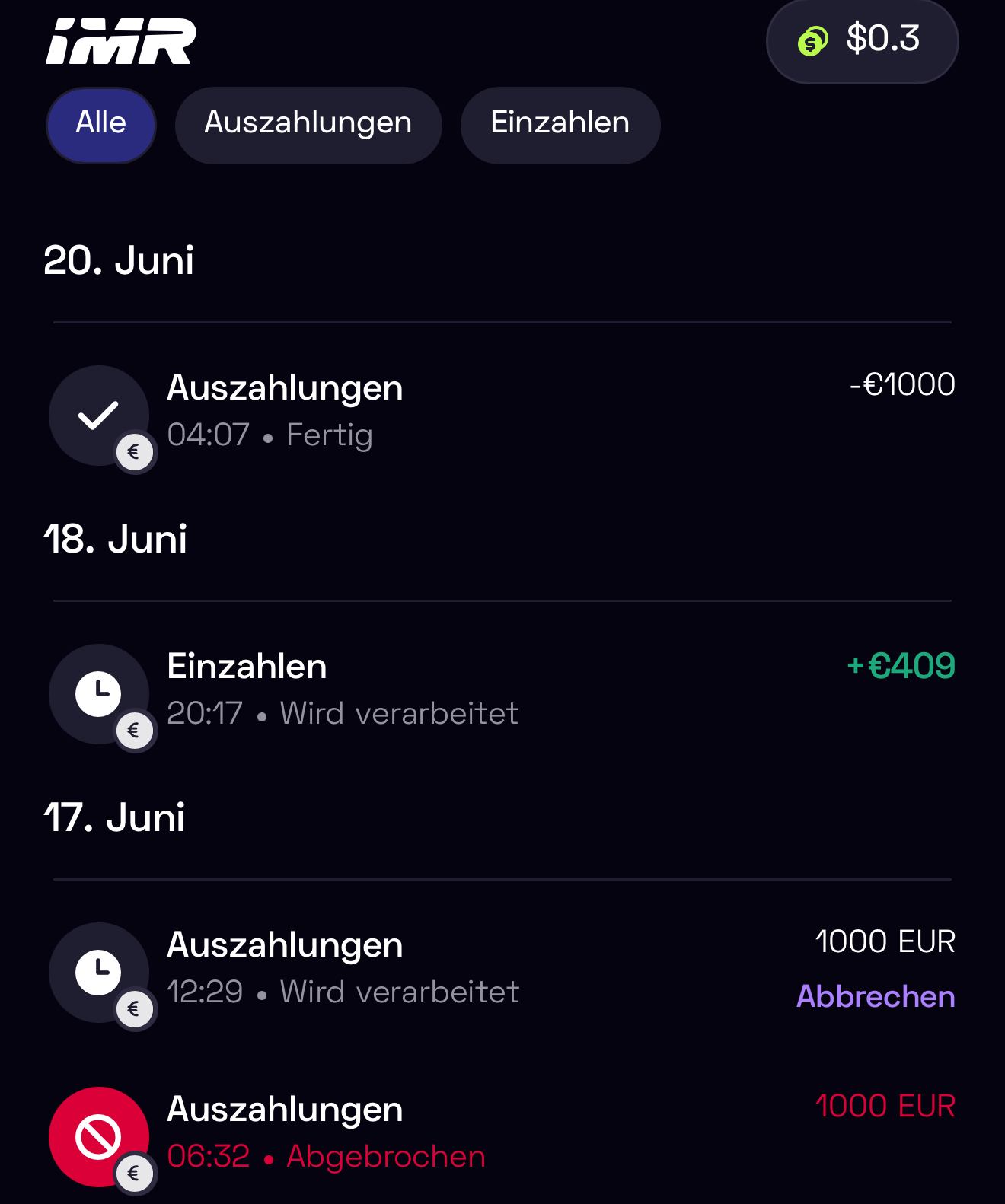Switch to the Auszahlungen filter
1005x1204 pixels.
click(x=308, y=125)
